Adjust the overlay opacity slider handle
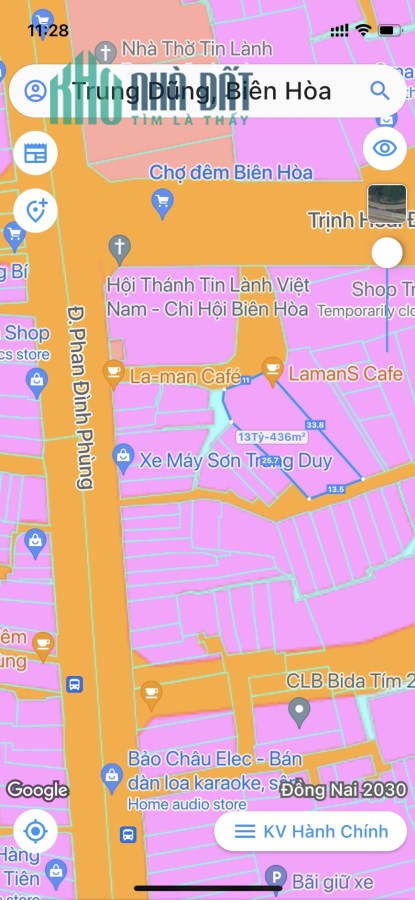 click(387, 253)
